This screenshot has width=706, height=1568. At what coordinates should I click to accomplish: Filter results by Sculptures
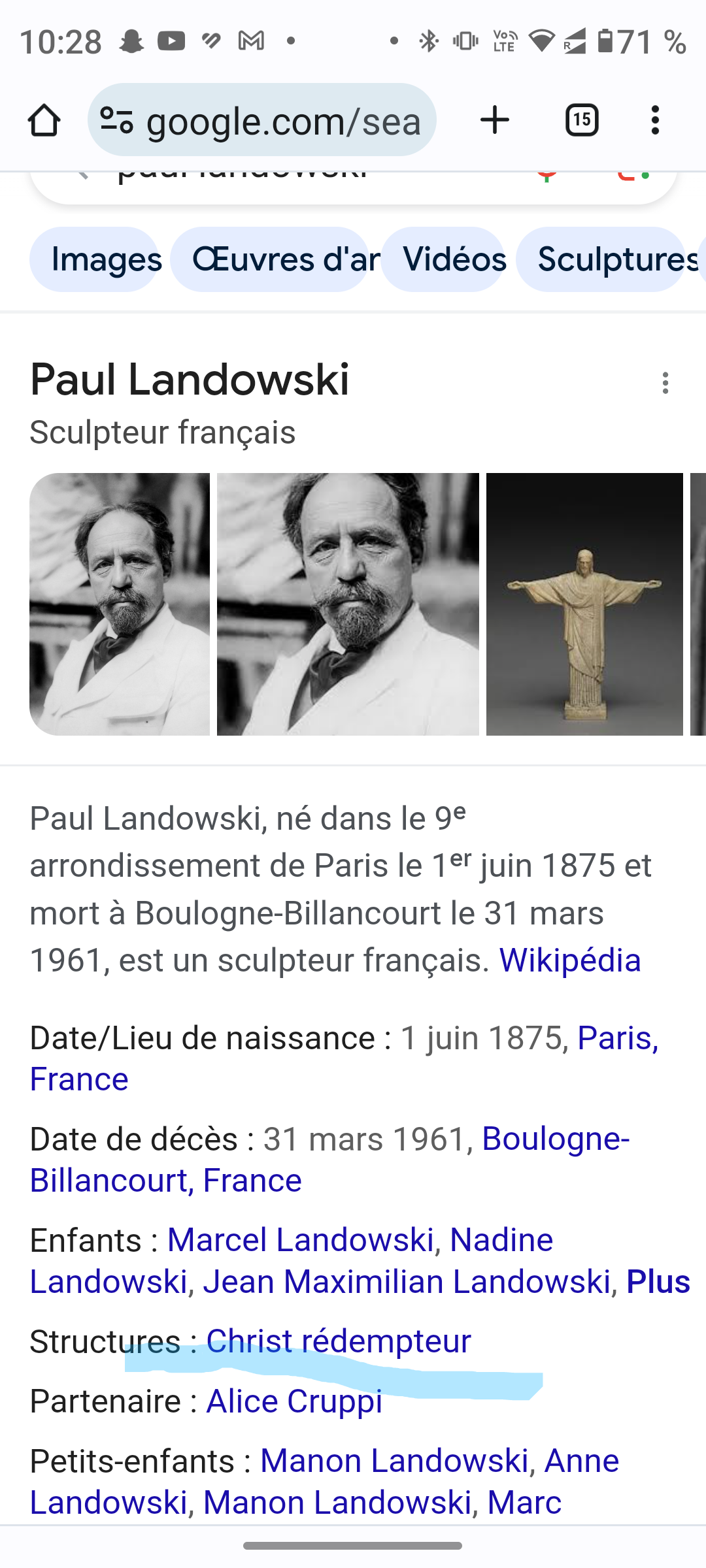(608, 259)
